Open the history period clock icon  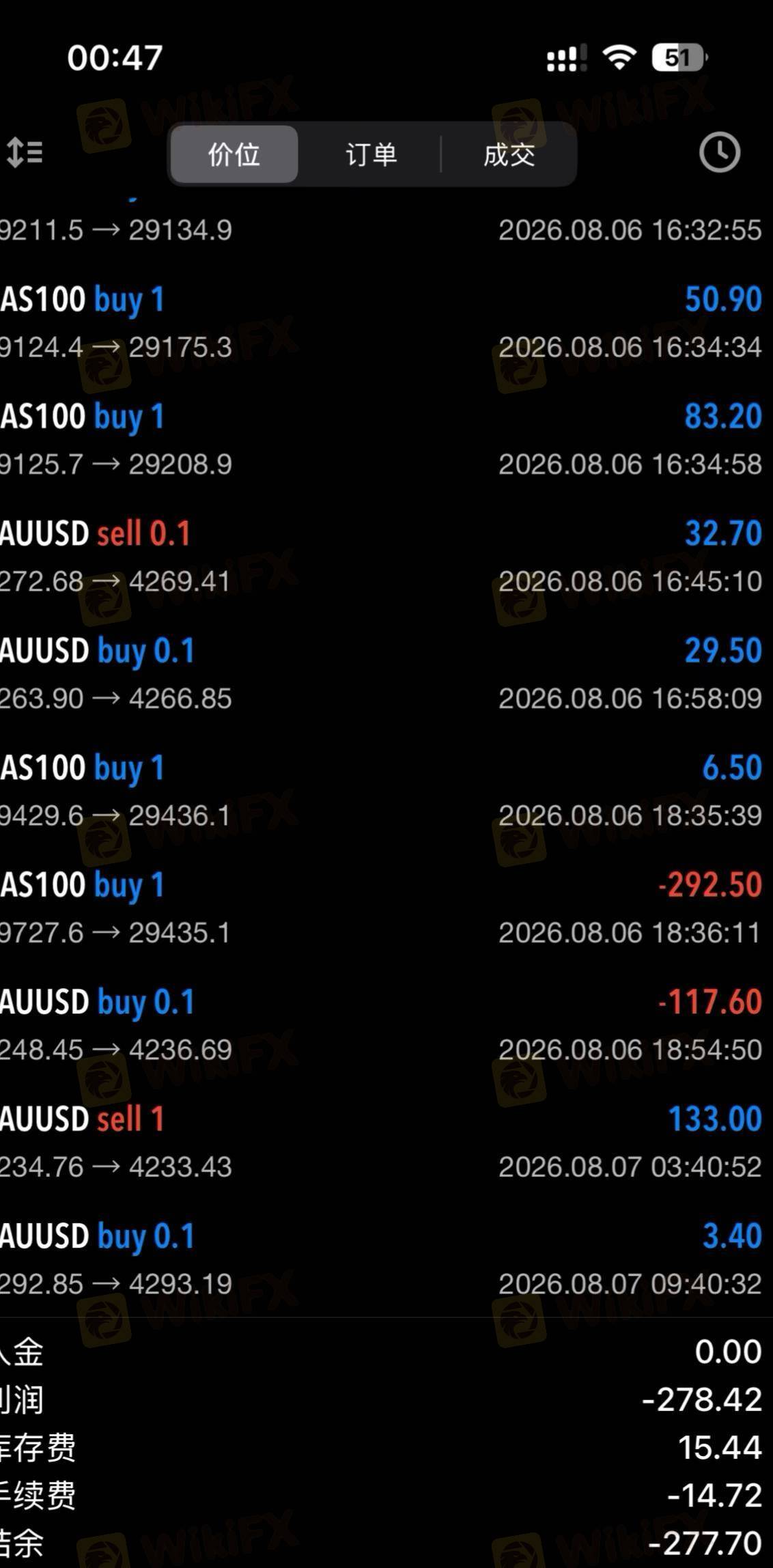pos(720,152)
